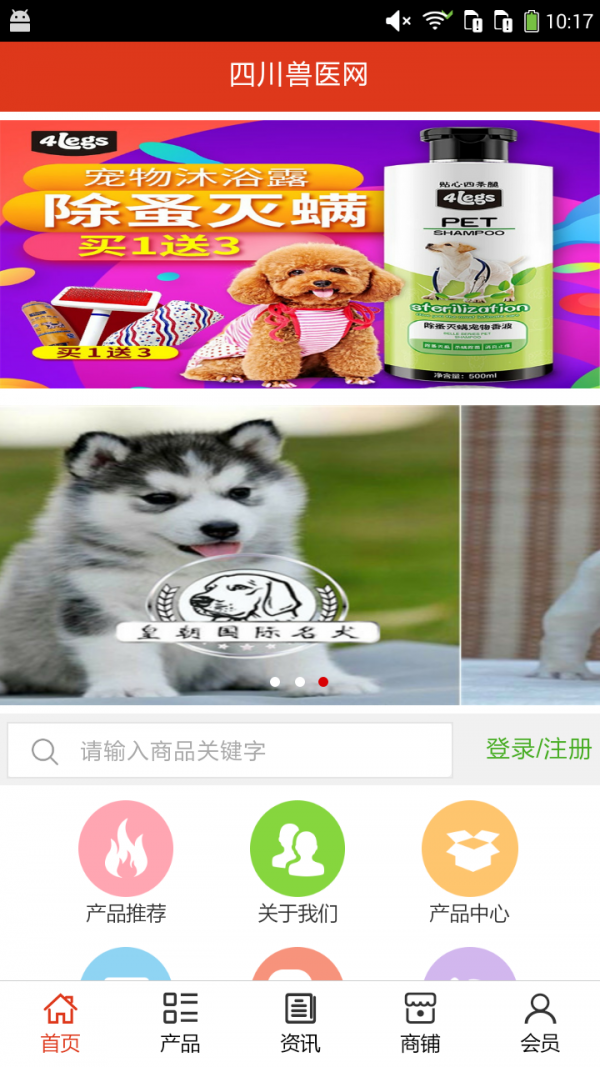Switch to the 产品 tab
The height and width of the screenshot is (1067, 600).
180,1023
